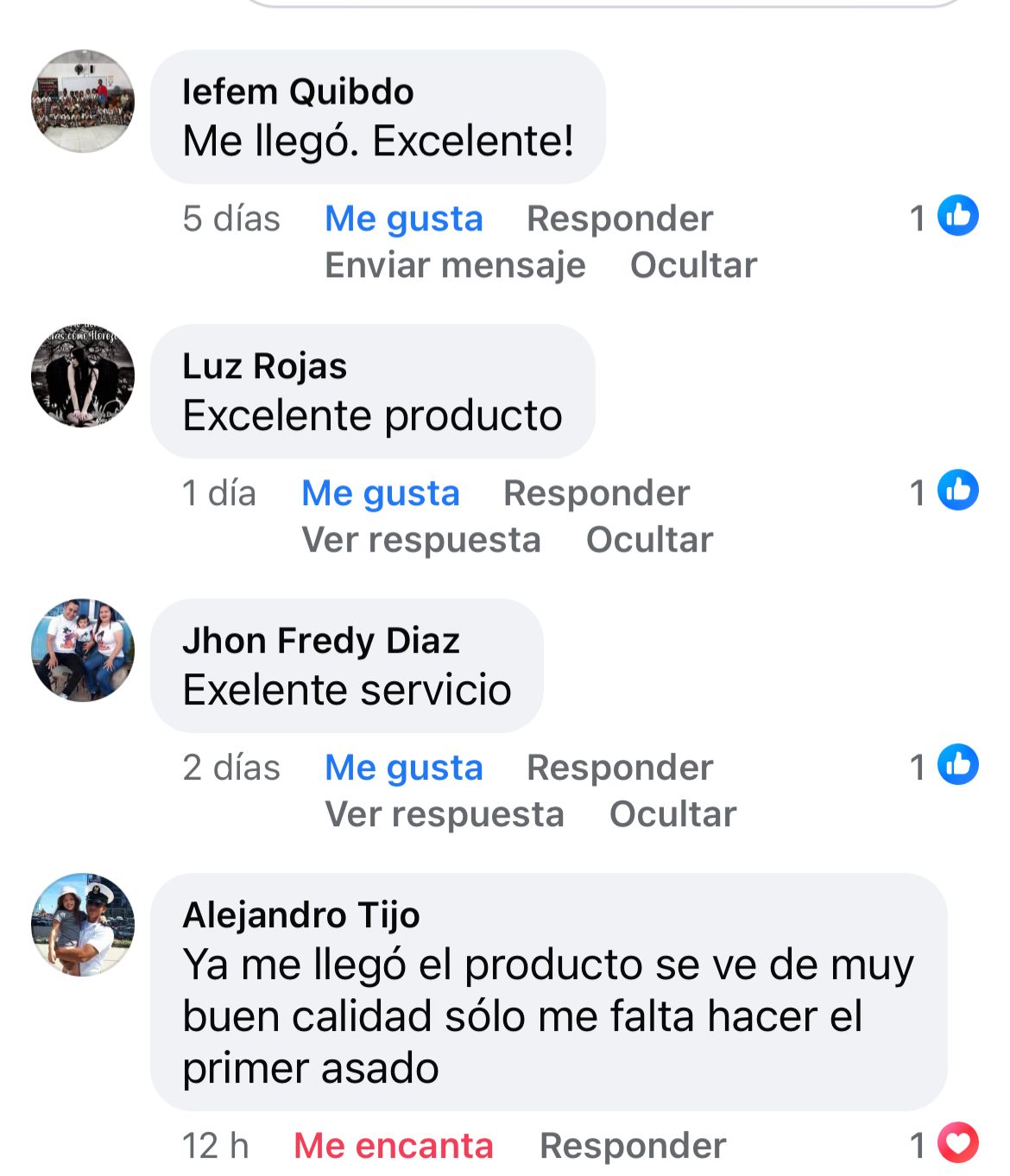Toggle Me encanta on Alejandro Tijo's comment
Viewport: 1010px width, 1176px height.
[x=393, y=1146]
